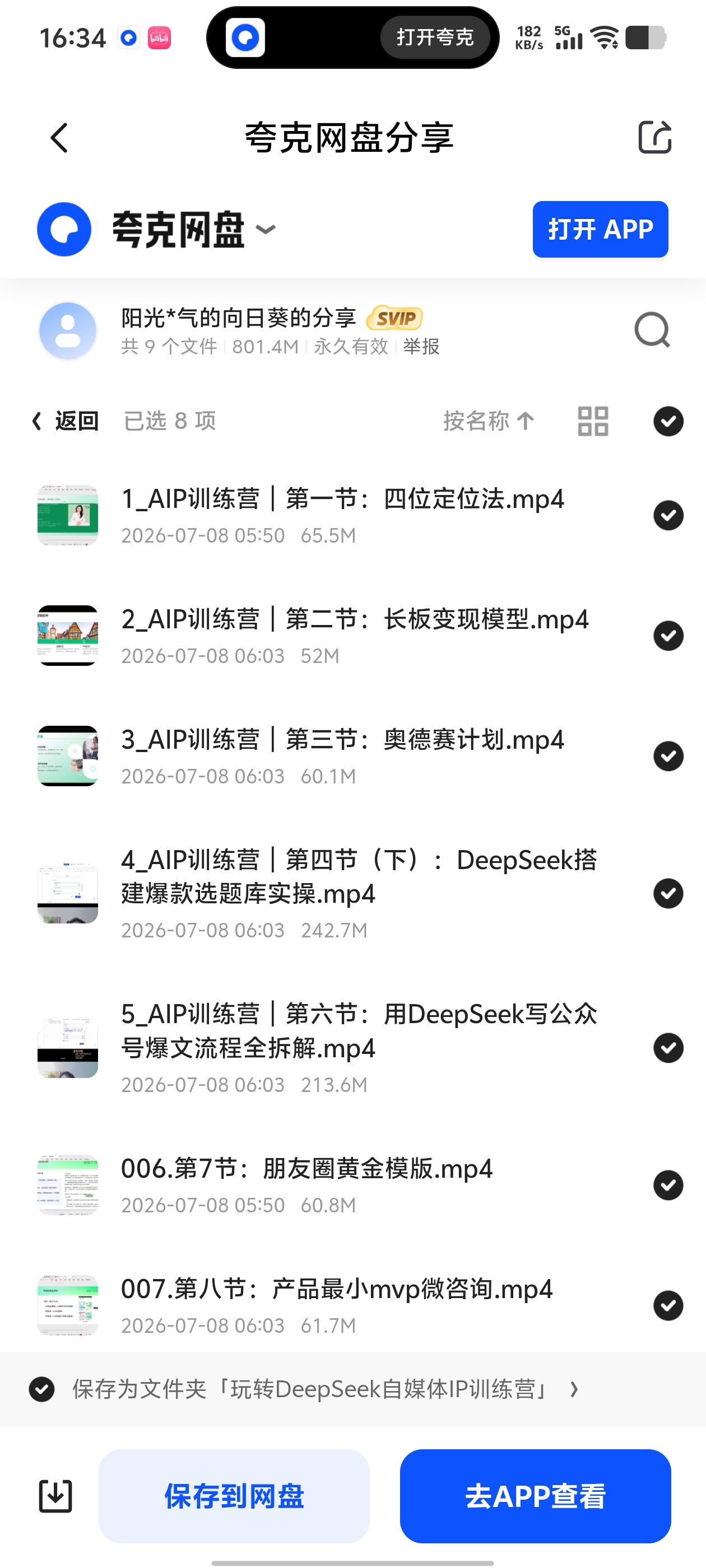Open the DeepSeek搭建爆款选题库实操 video

[x=359, y=877]
